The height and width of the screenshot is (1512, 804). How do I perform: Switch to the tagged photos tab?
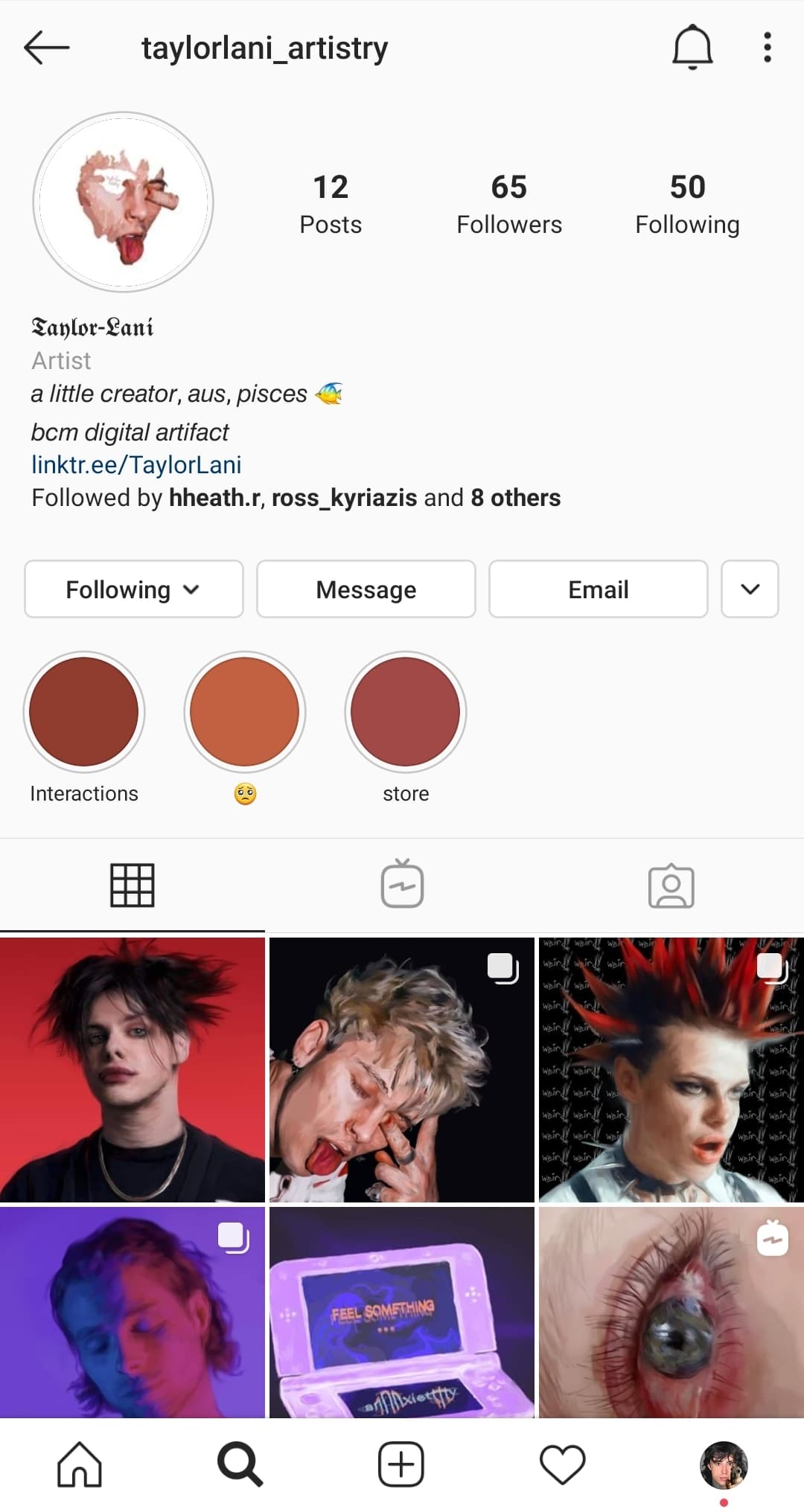tap(671, 885)
